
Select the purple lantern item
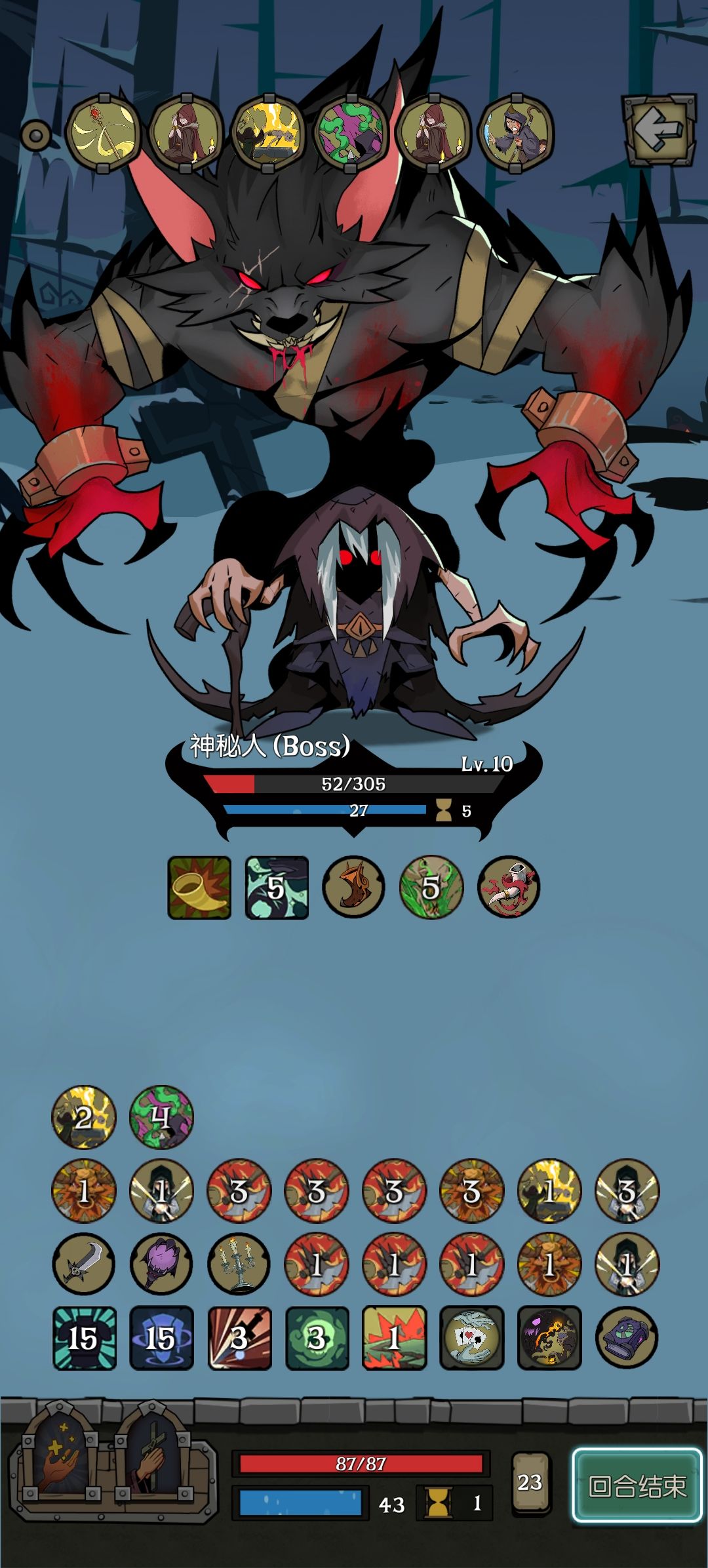point(627,1338)
